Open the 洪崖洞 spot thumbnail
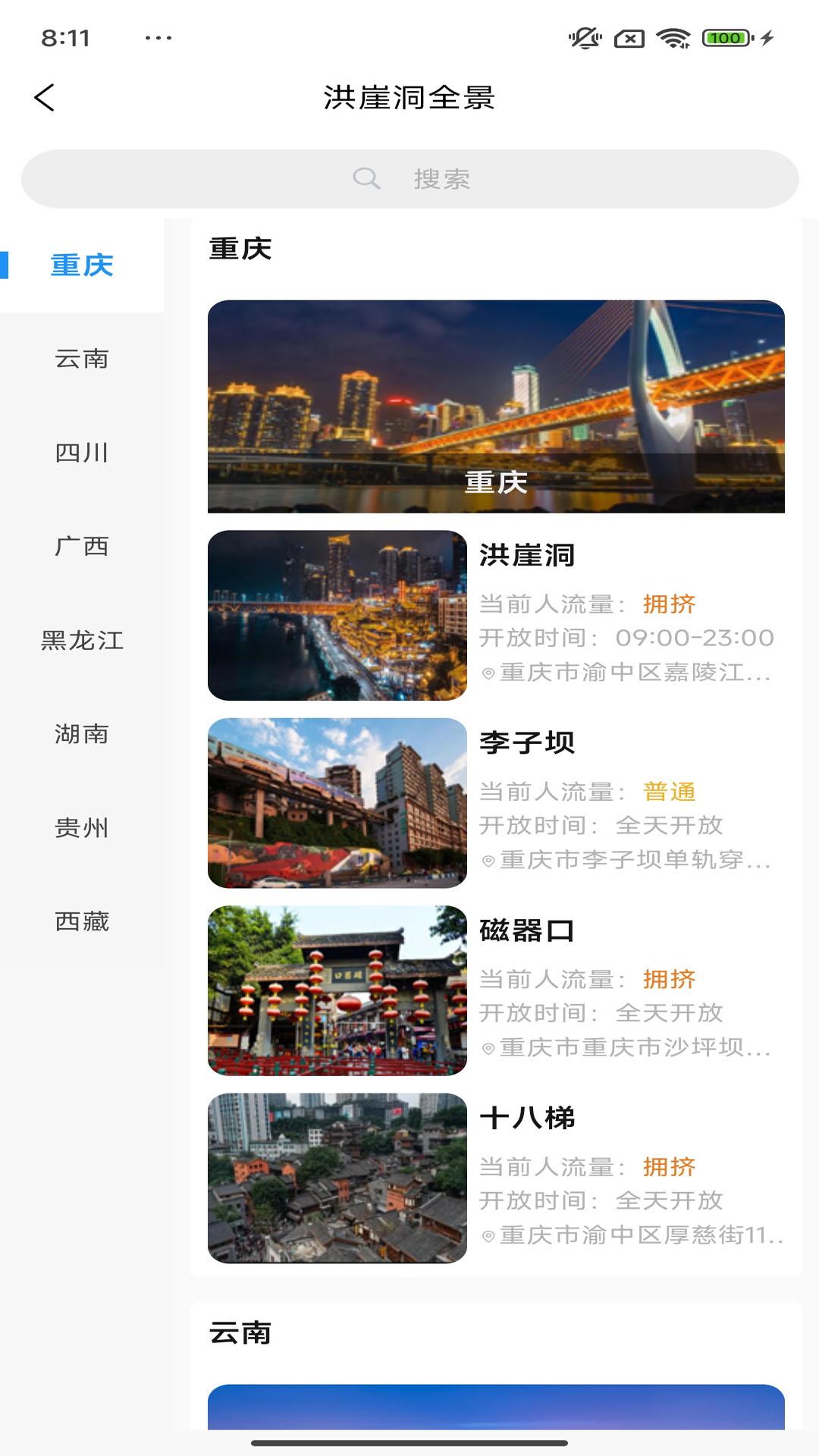Screen dimensions: 819x1456 tap(338, 614)
